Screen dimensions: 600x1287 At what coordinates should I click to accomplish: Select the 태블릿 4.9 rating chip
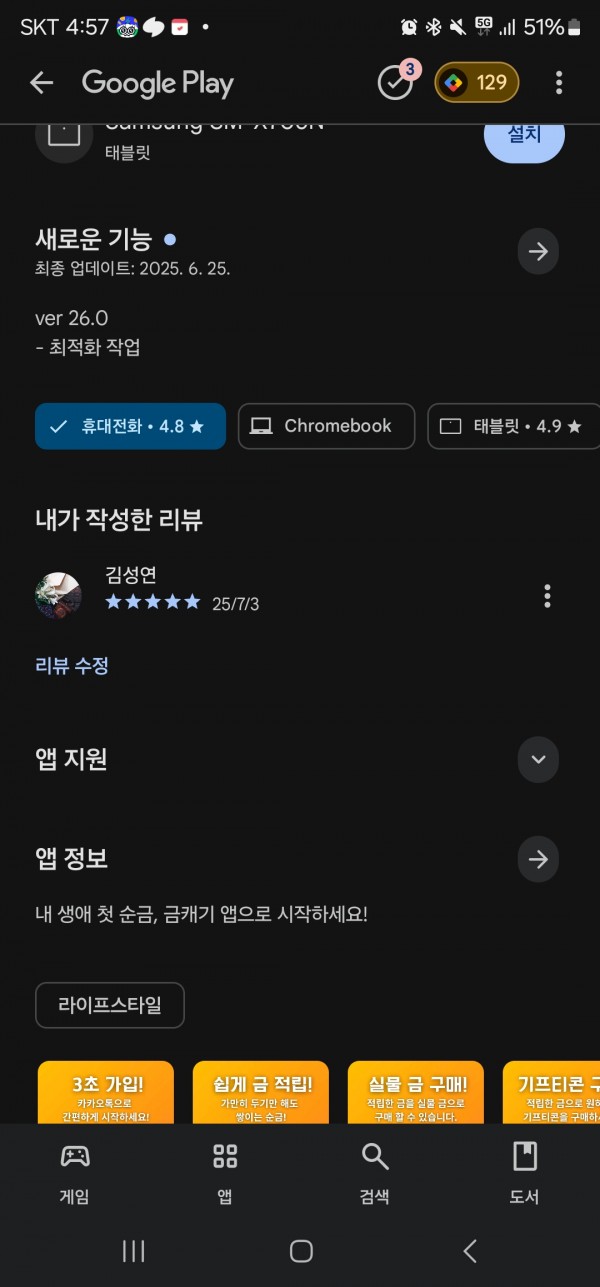tap(513, 426)
